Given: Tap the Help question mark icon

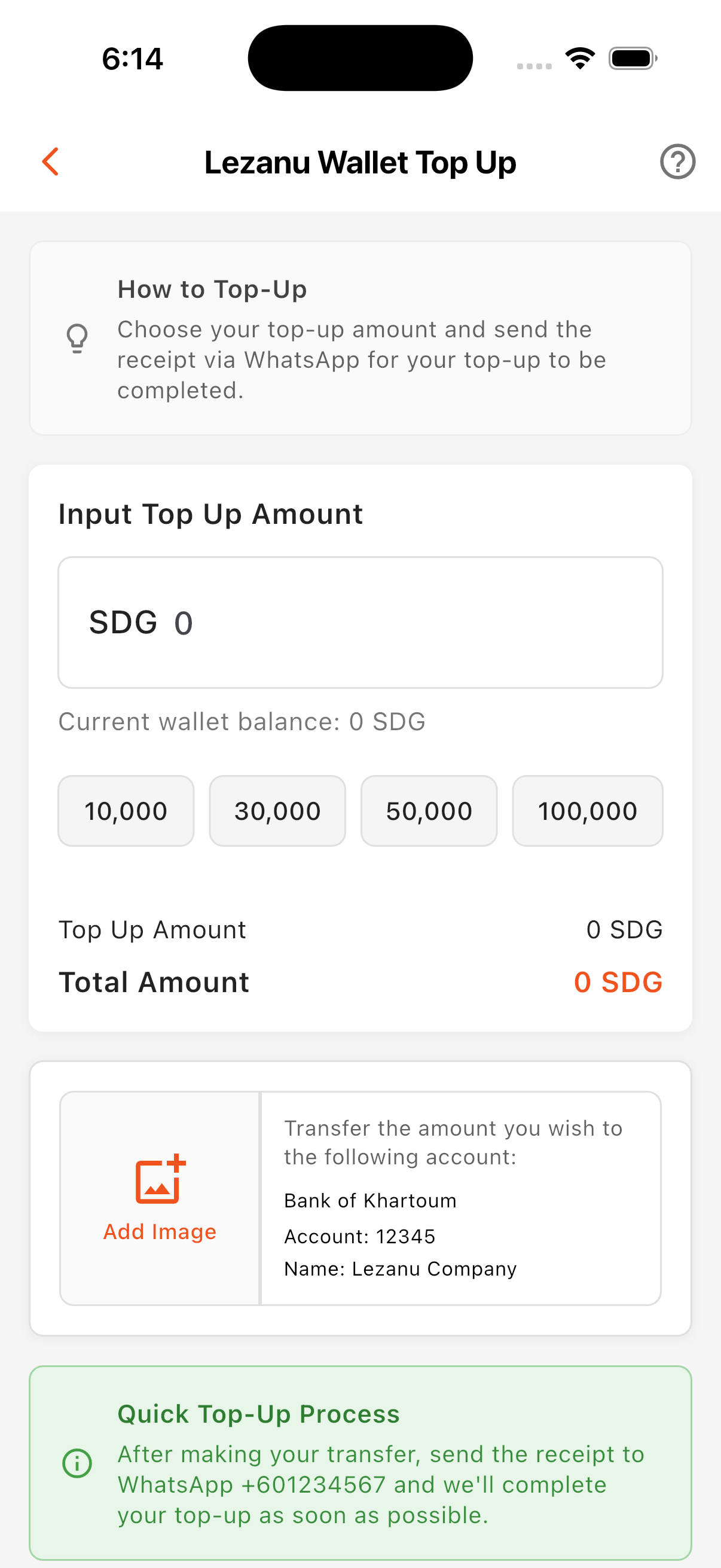Looking at the screenshot, I should (x=677, y=162).
